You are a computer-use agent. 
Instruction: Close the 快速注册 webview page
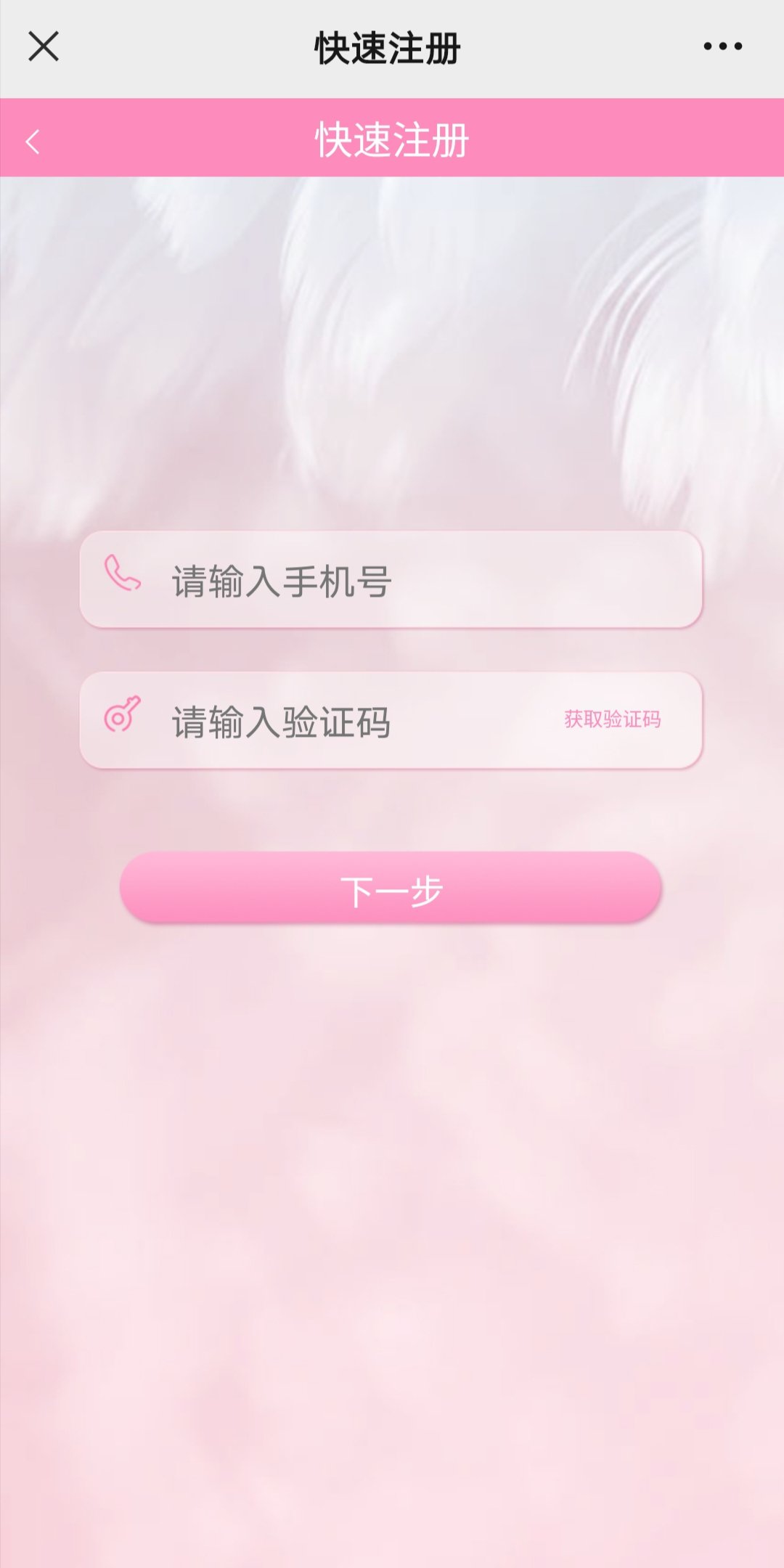[x=44, y=47]
